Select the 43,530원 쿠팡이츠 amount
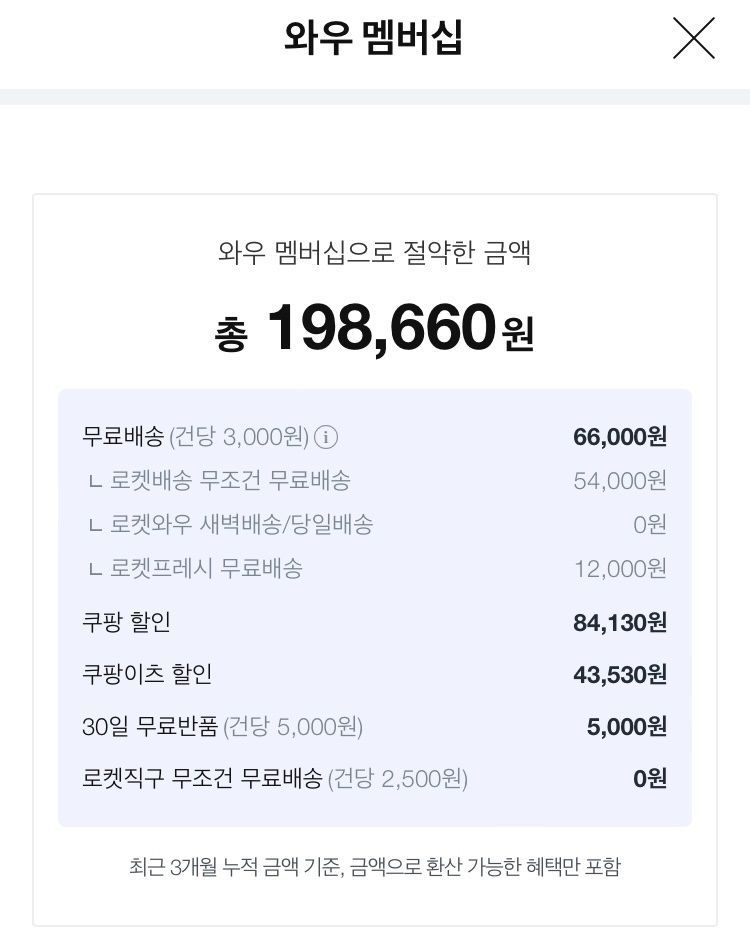 click(619, 675)
